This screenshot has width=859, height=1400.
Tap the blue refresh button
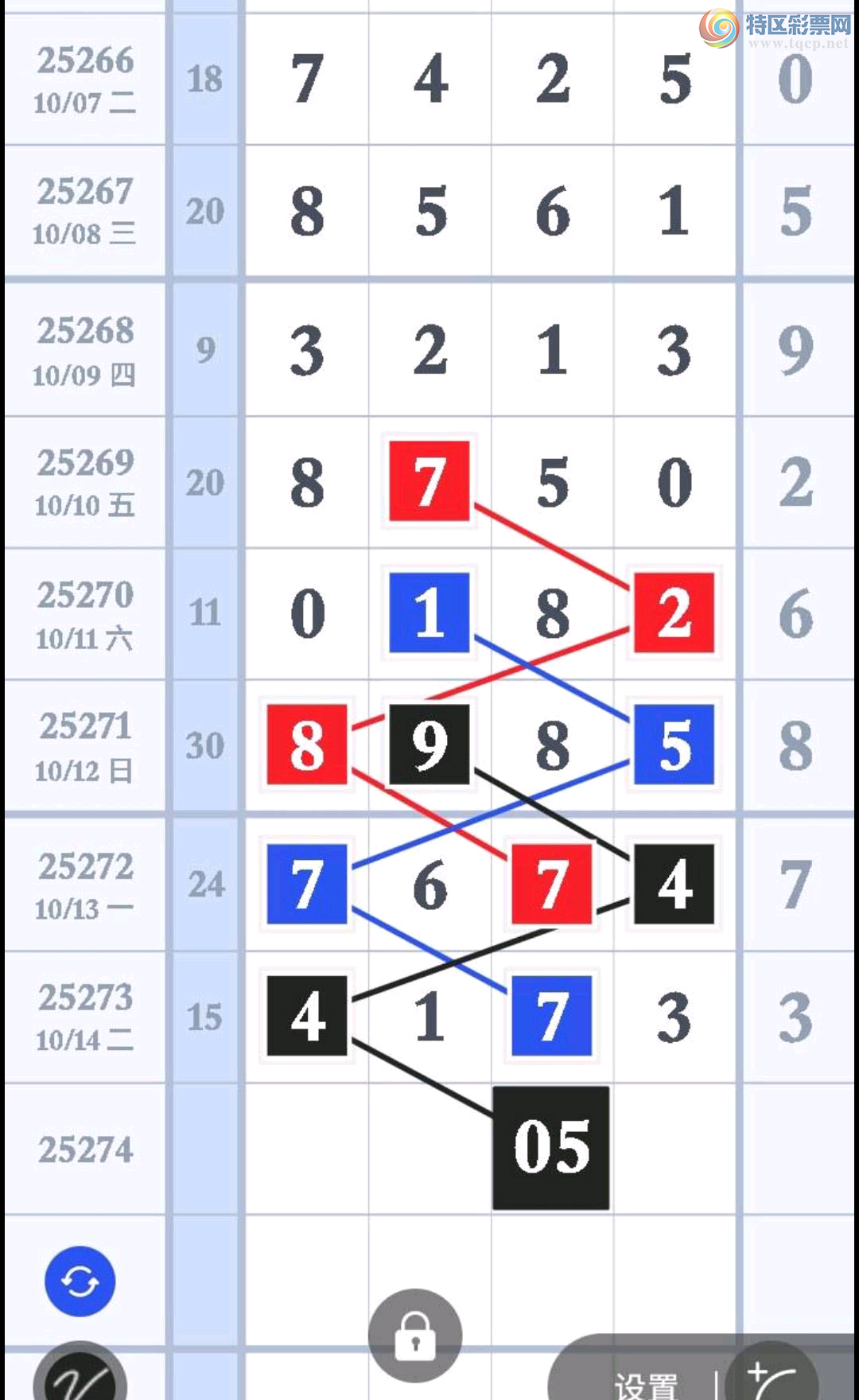coord(80,1281)
